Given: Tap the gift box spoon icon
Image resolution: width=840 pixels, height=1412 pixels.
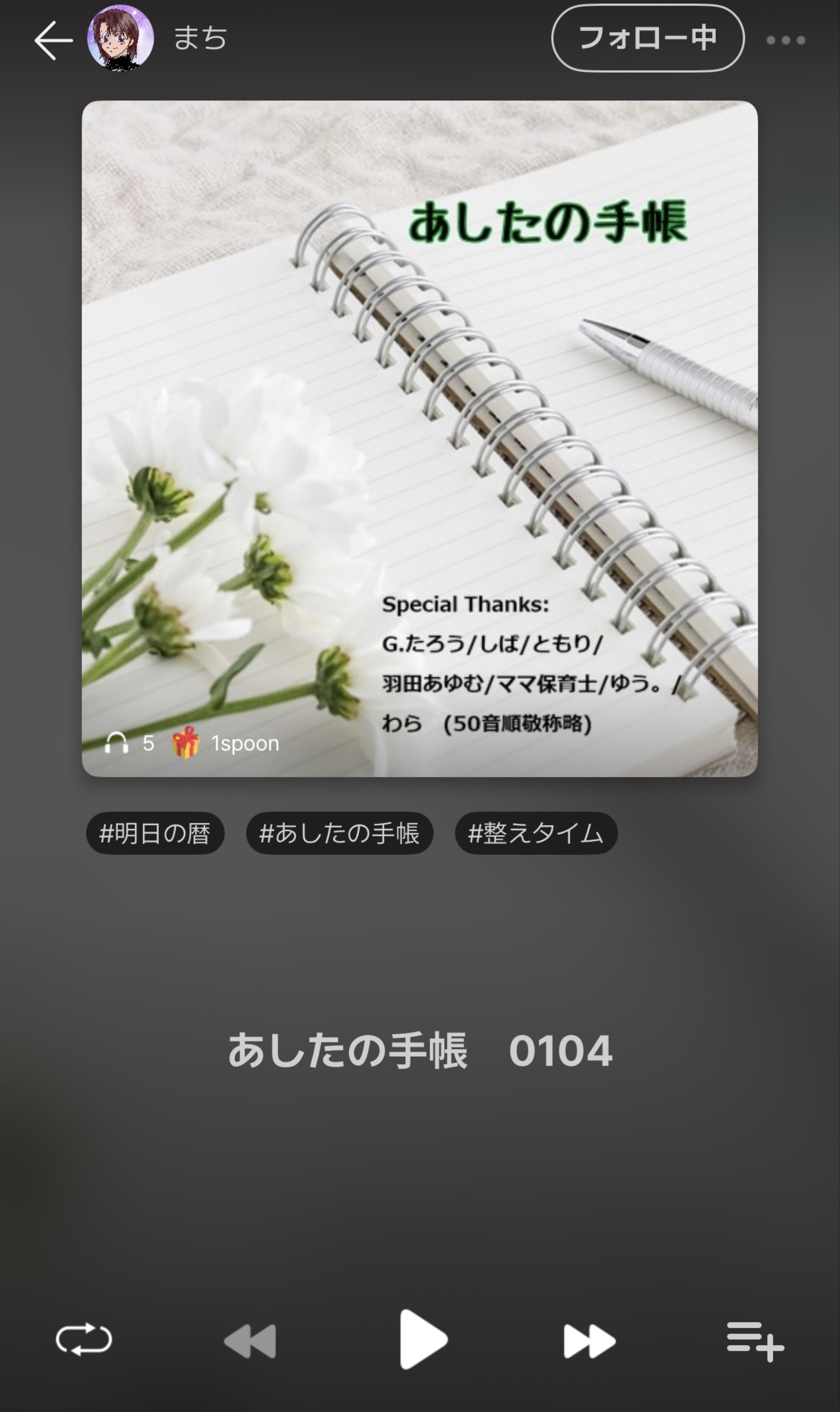Looking at the screenshot, I should [184, 743].
